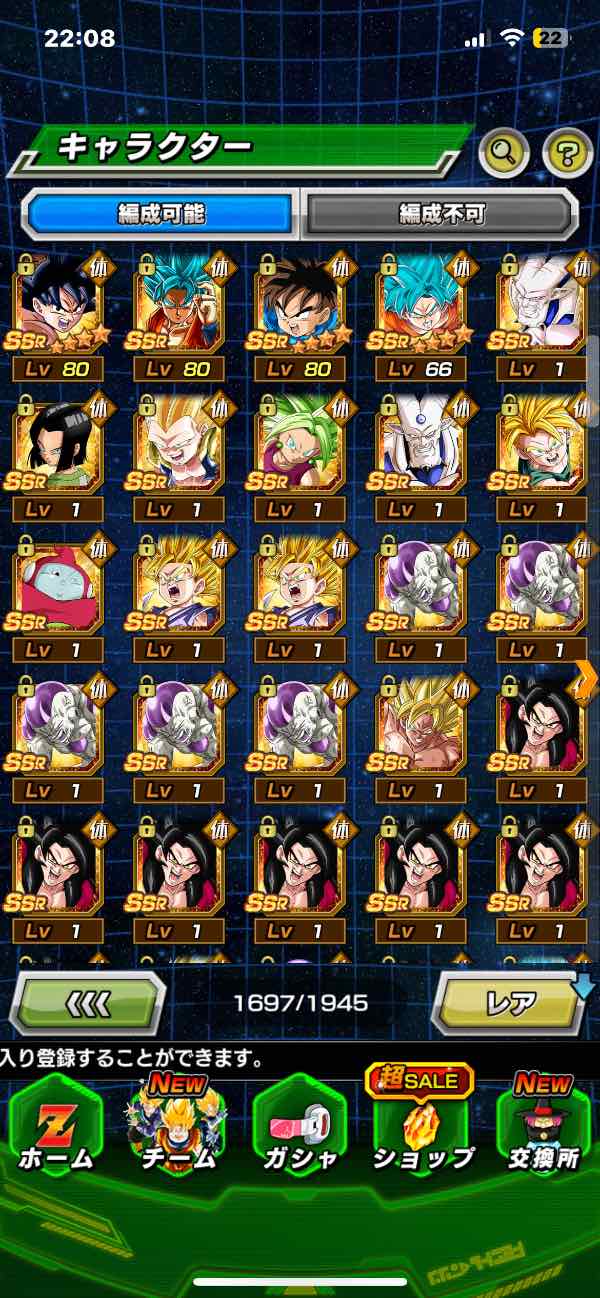Select the red-robed pink character card
The height and width of the screenshot is (1298, 600).
pos(57,584)
